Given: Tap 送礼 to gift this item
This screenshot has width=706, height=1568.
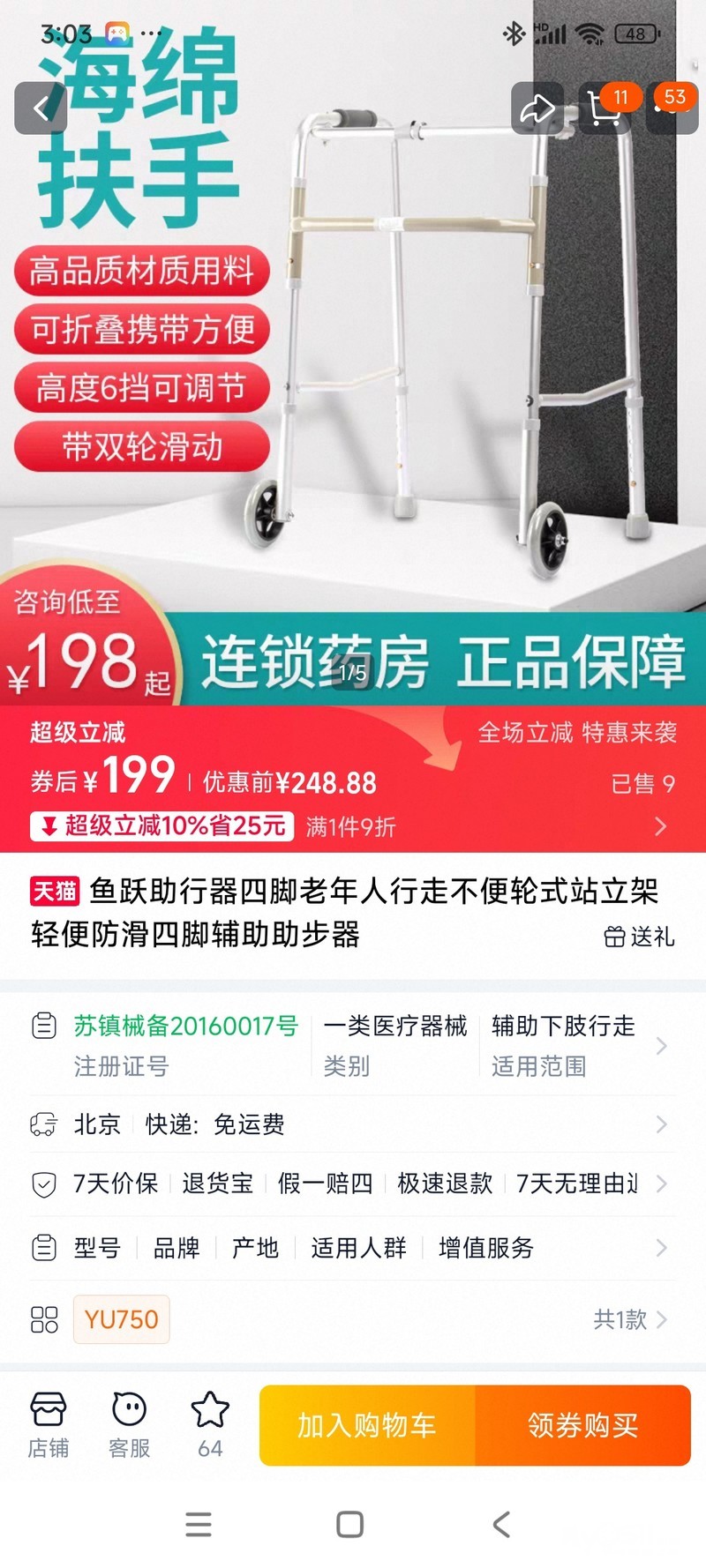Looking at the screenshot, I should (x=640, y=937).
